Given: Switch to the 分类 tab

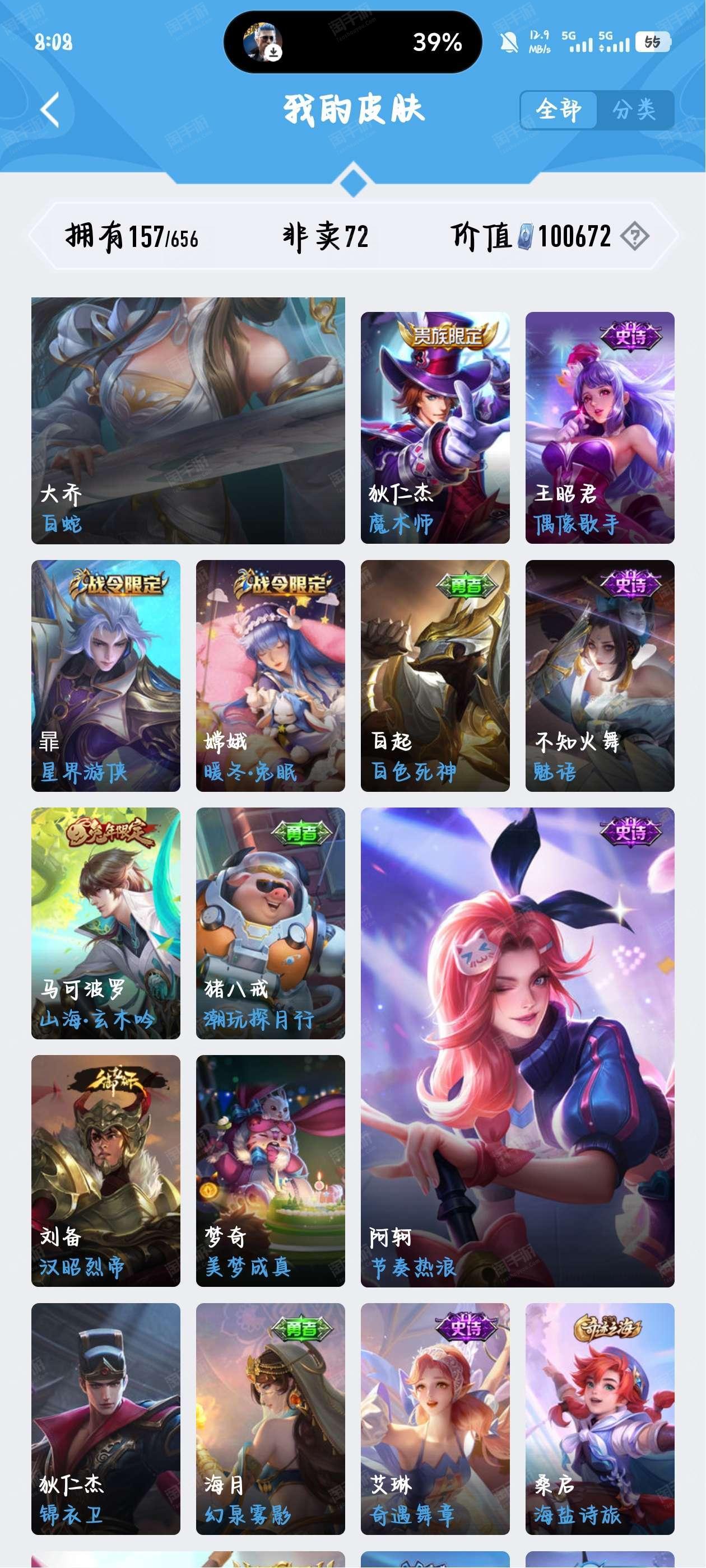Looking at the screenshot, I should (x=635, y=110).
